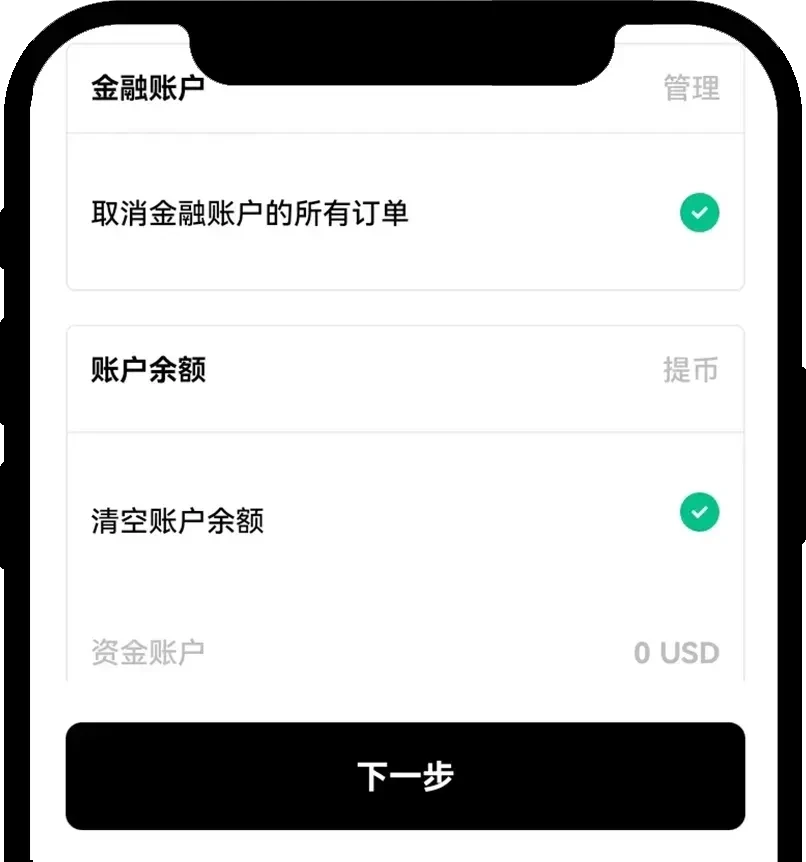Image resolution: width=806 pixels, height=862 pixels.
Task: Open 管理 in the 金融账户 header
Action: pos(690,87)
